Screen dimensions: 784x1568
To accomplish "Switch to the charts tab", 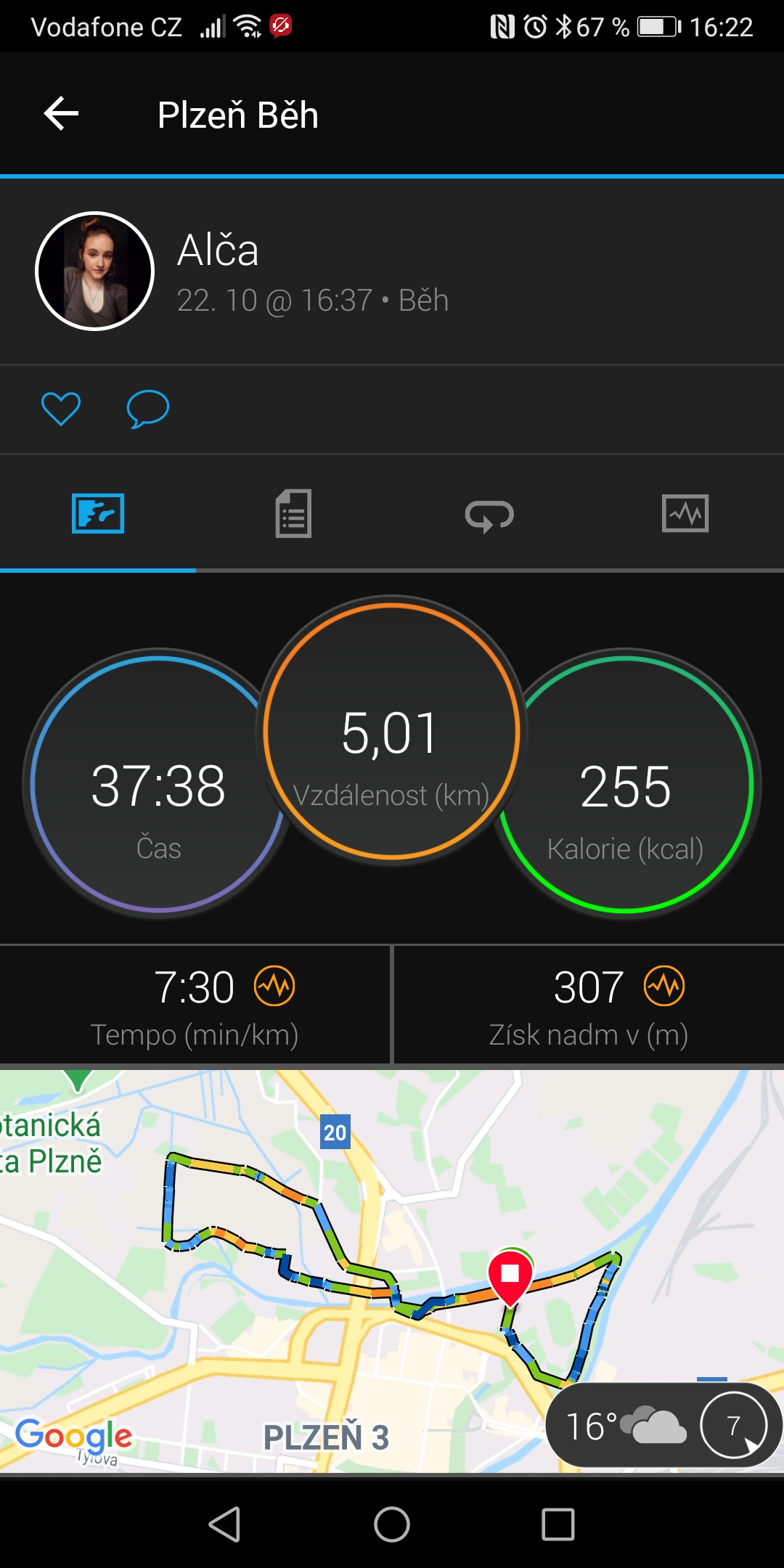I will point(685,513).
